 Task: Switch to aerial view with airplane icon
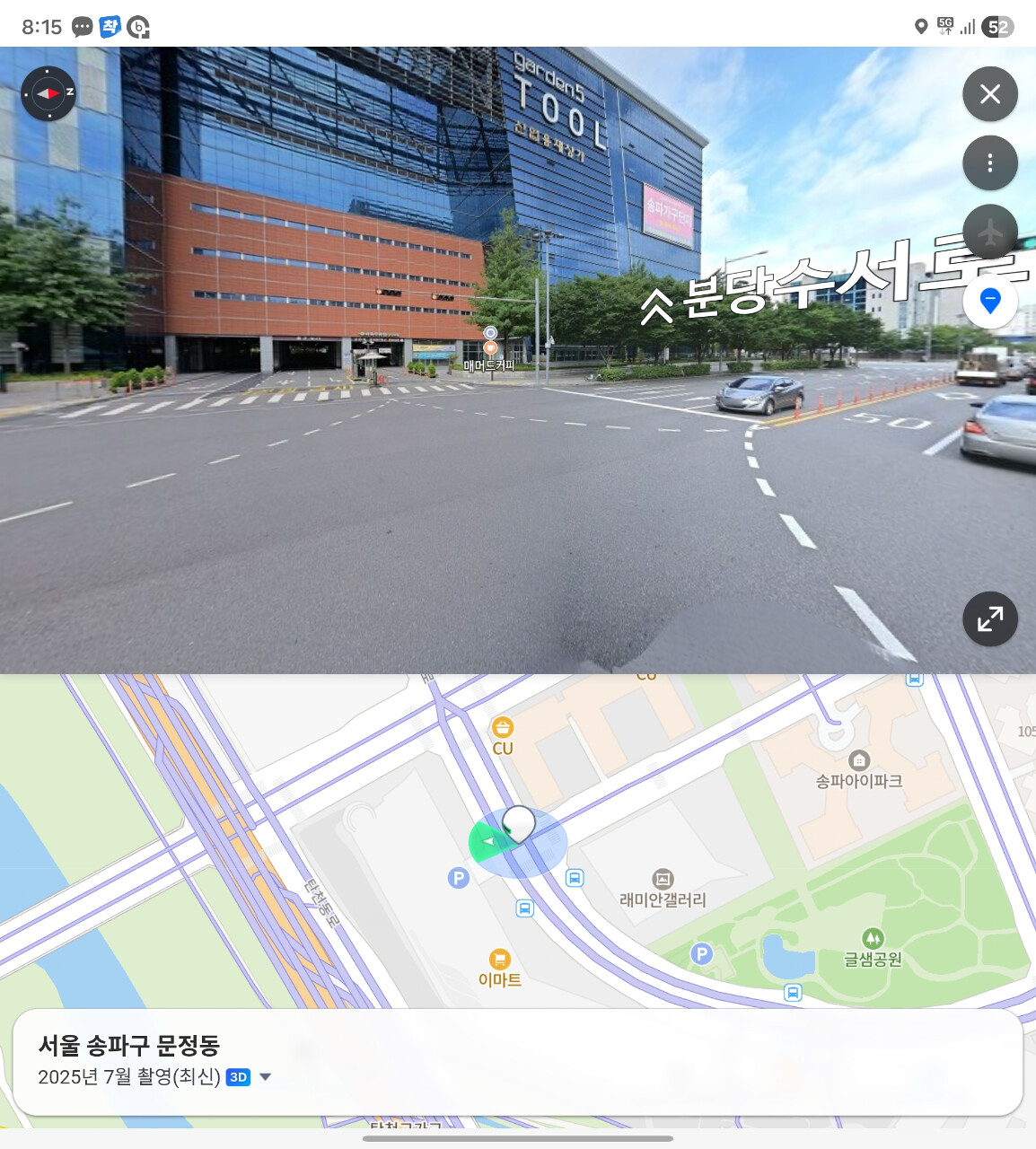pos(989,232)
